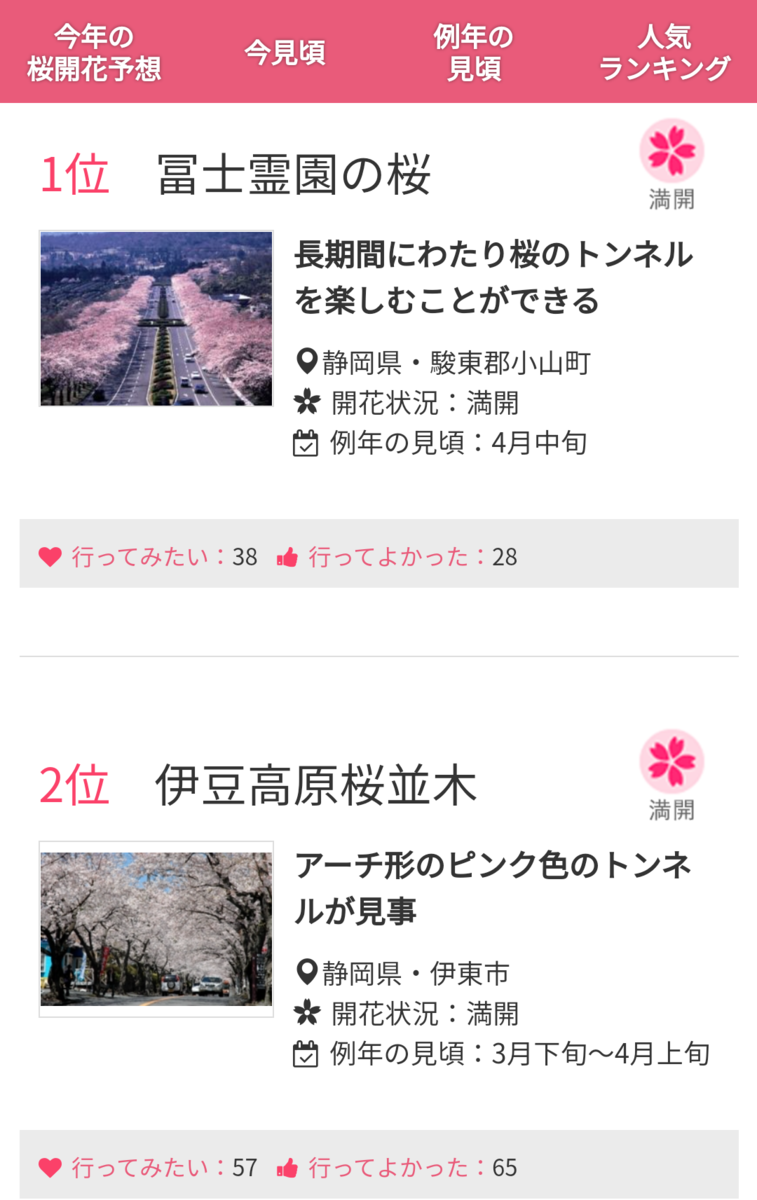
Task: Open the 今見頃 tab
Action: (284, 53)
